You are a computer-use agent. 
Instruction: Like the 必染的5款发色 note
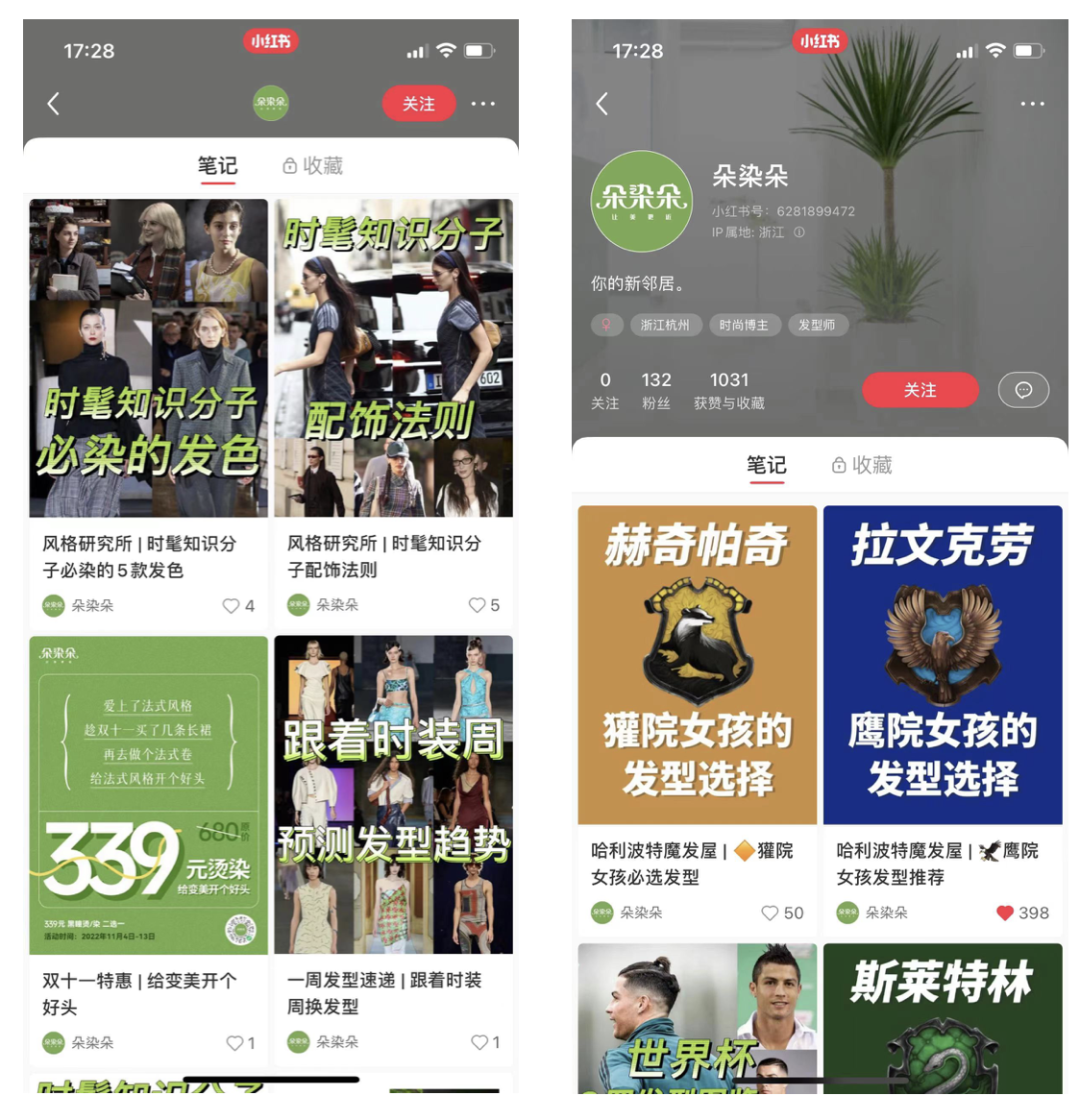(x=231, y=605)
